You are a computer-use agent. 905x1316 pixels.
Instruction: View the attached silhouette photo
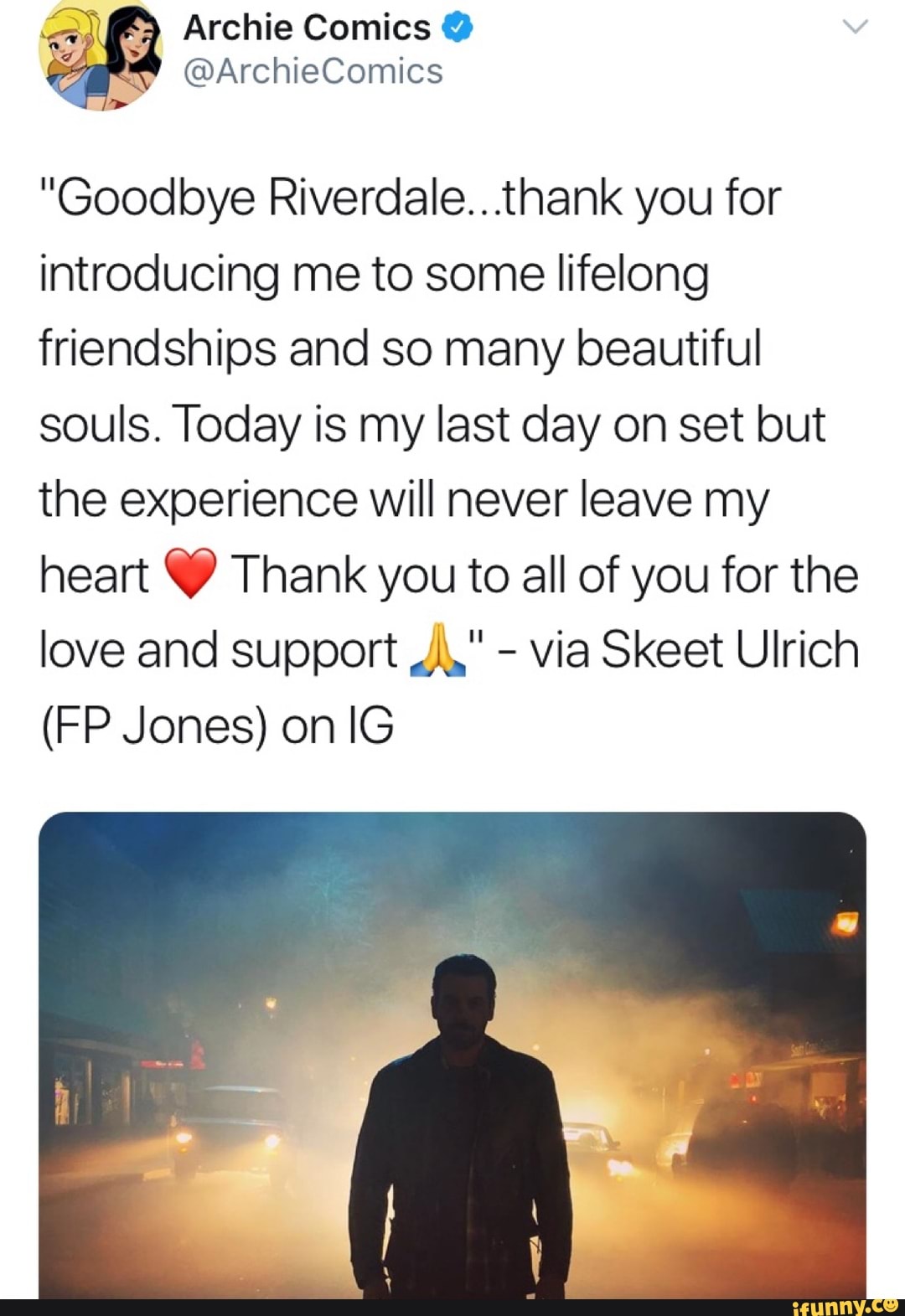point(452,1054)
